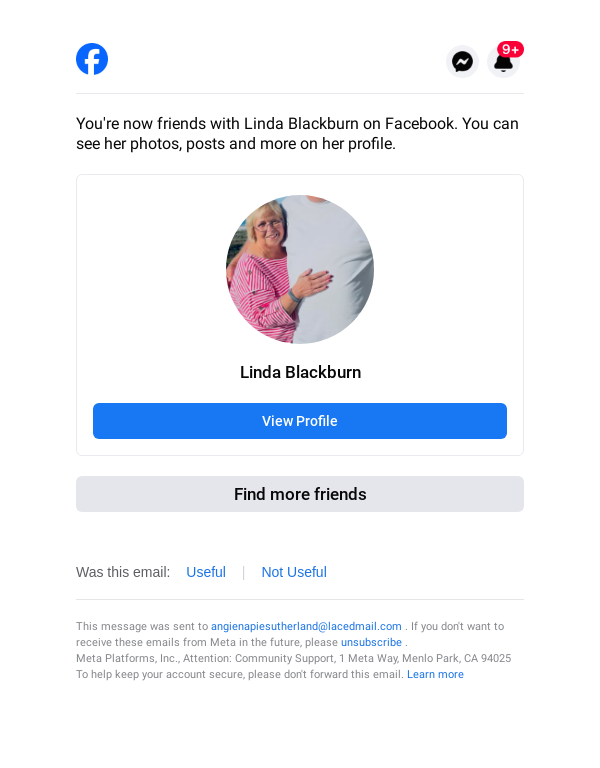Image resolution: width=600 pixels, height=768 pixels.
Task: Mark this email as Useful
Action: tap(206, 572)
